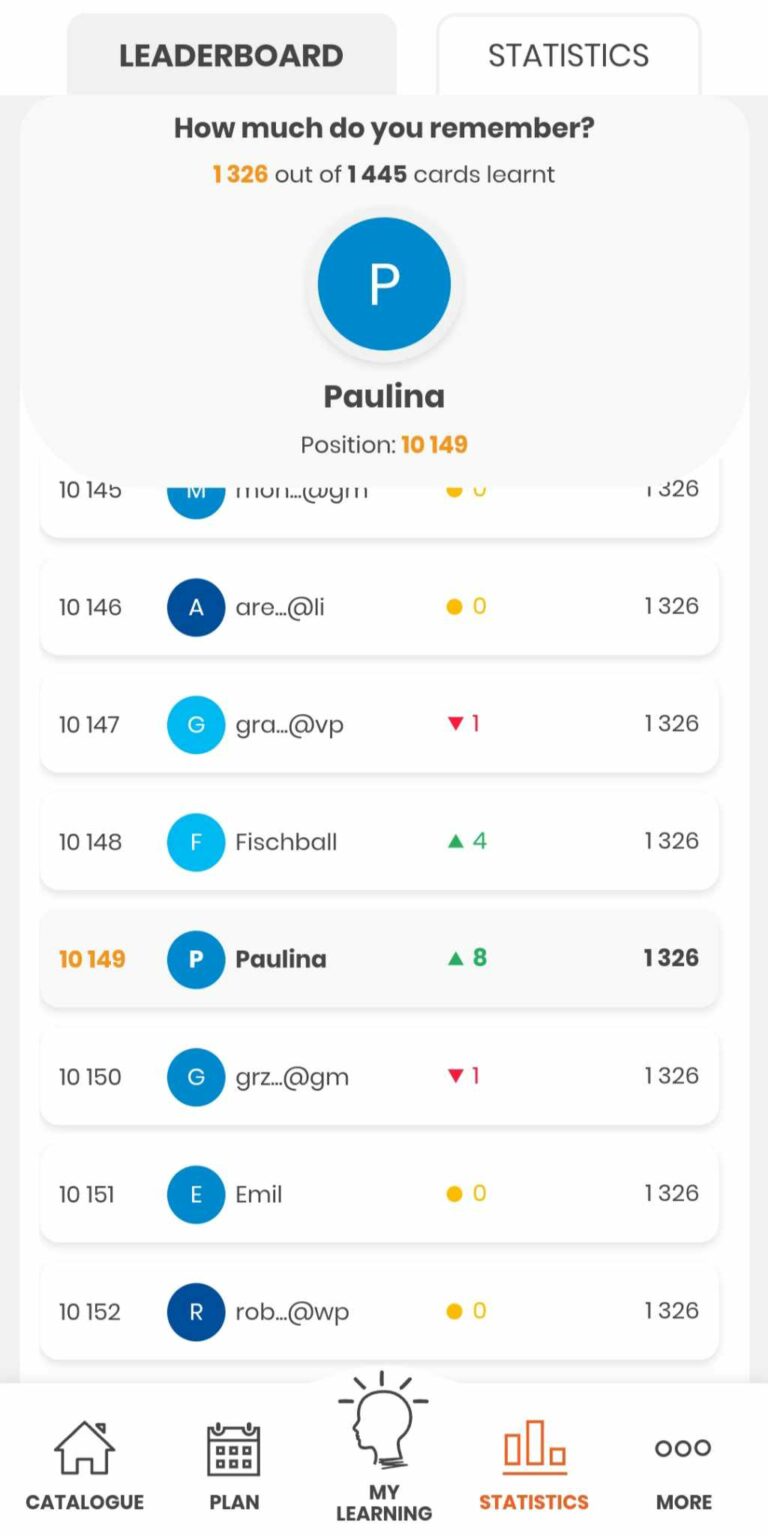Open the grz...@gm leaderboard row
The width and height of the screenshot is (768, 1536).
pos(379,1076)
